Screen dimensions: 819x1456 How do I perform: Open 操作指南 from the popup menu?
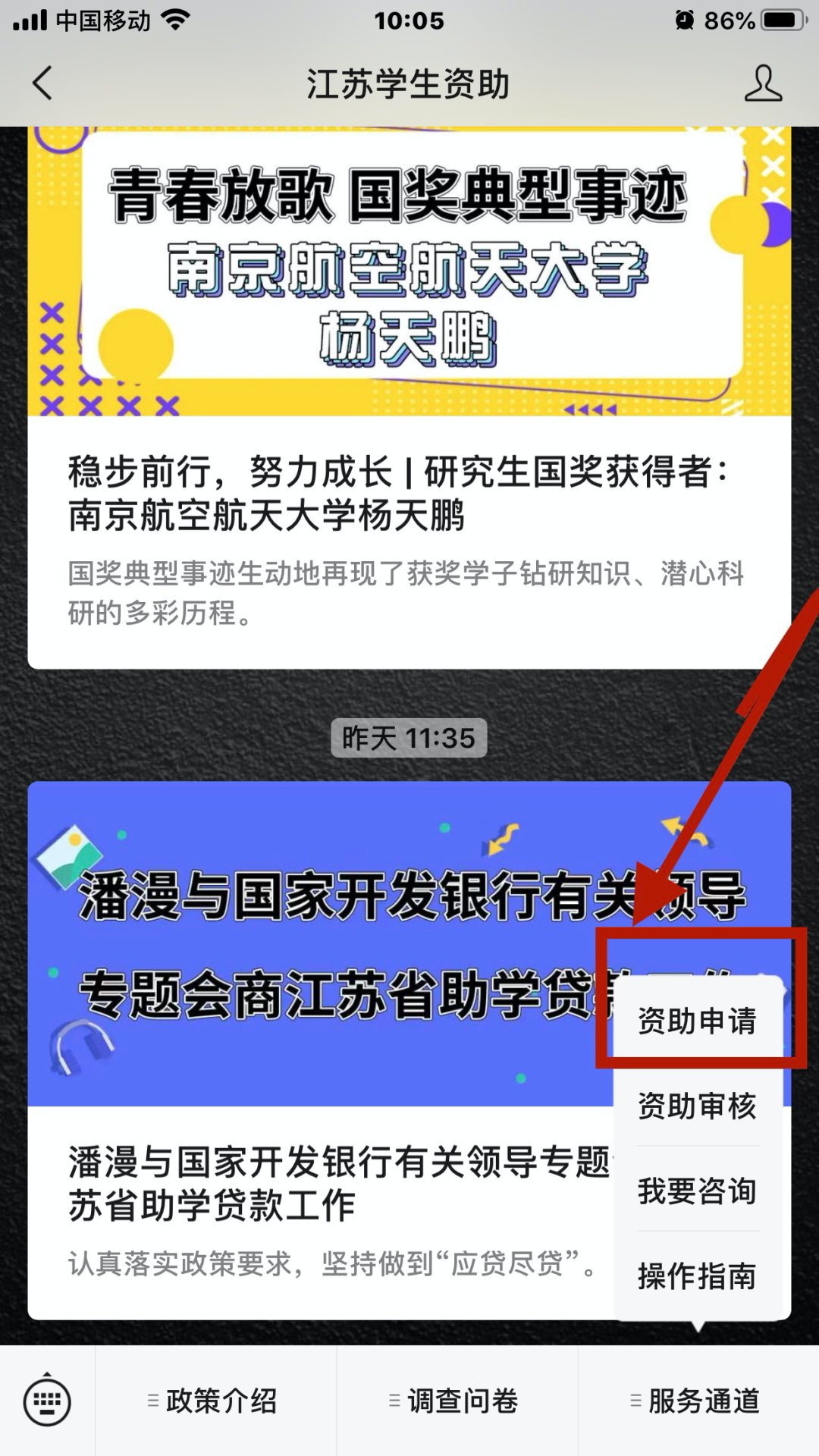697,1276
